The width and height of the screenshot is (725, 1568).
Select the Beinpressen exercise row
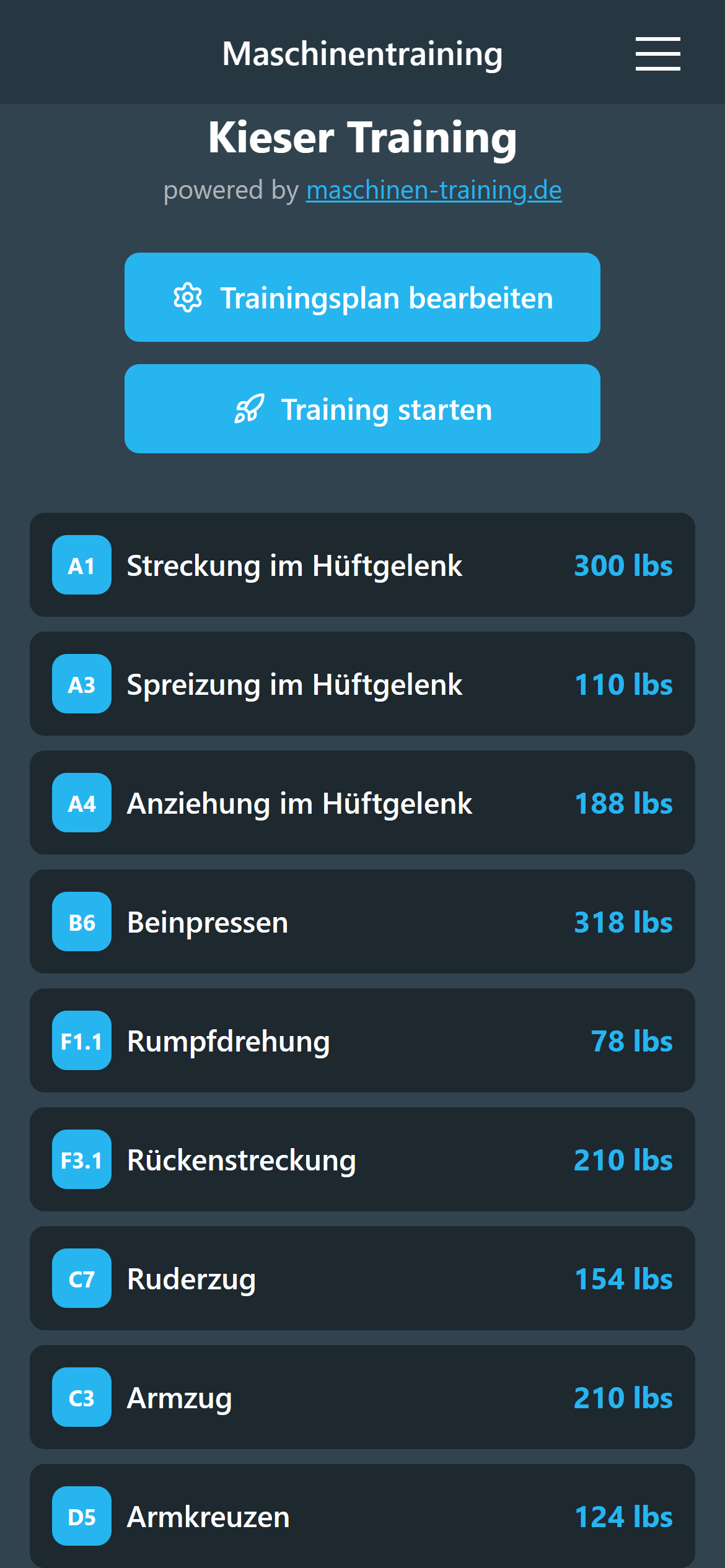pos(362,922)
